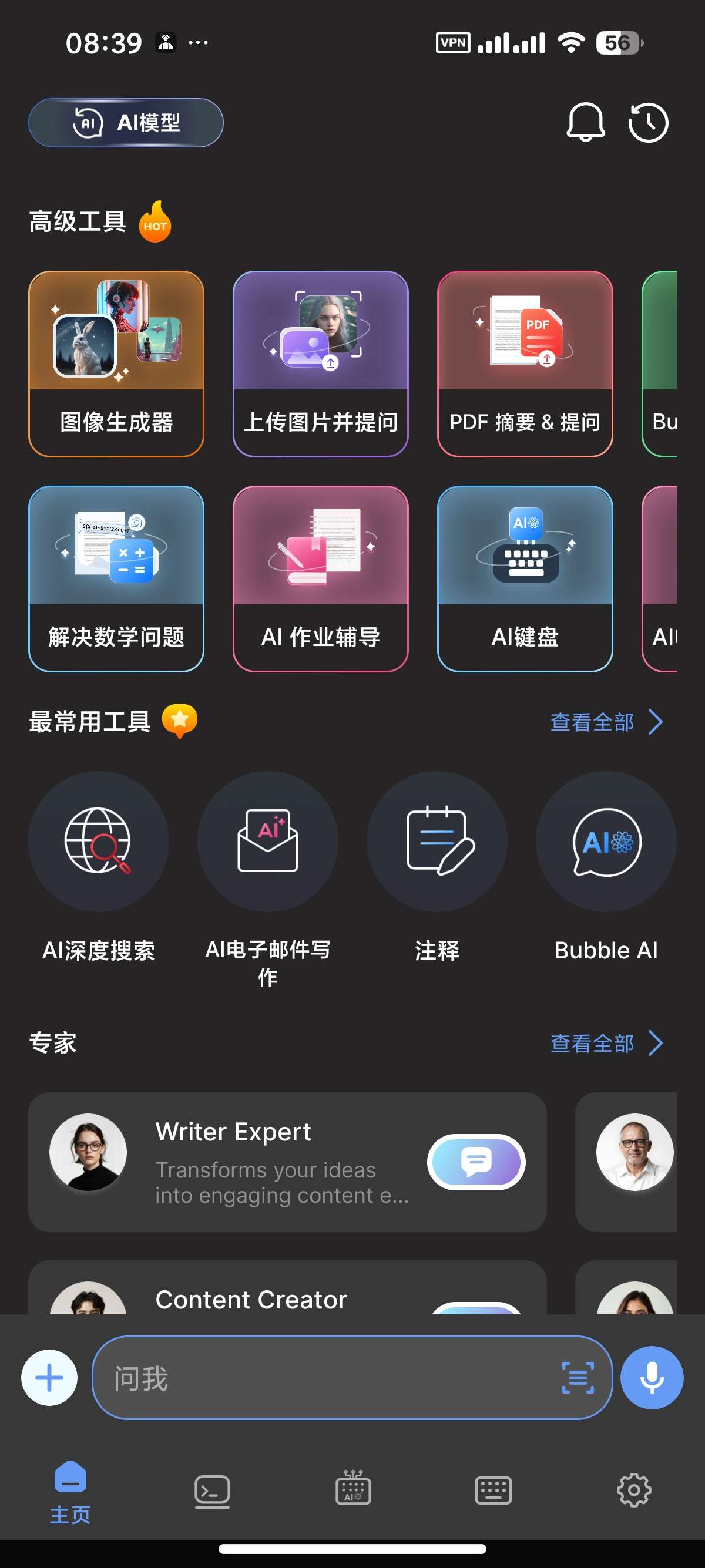Open the notifications bell
Image resolution: width=705 pixels, height=1568 pixels.
585,122
